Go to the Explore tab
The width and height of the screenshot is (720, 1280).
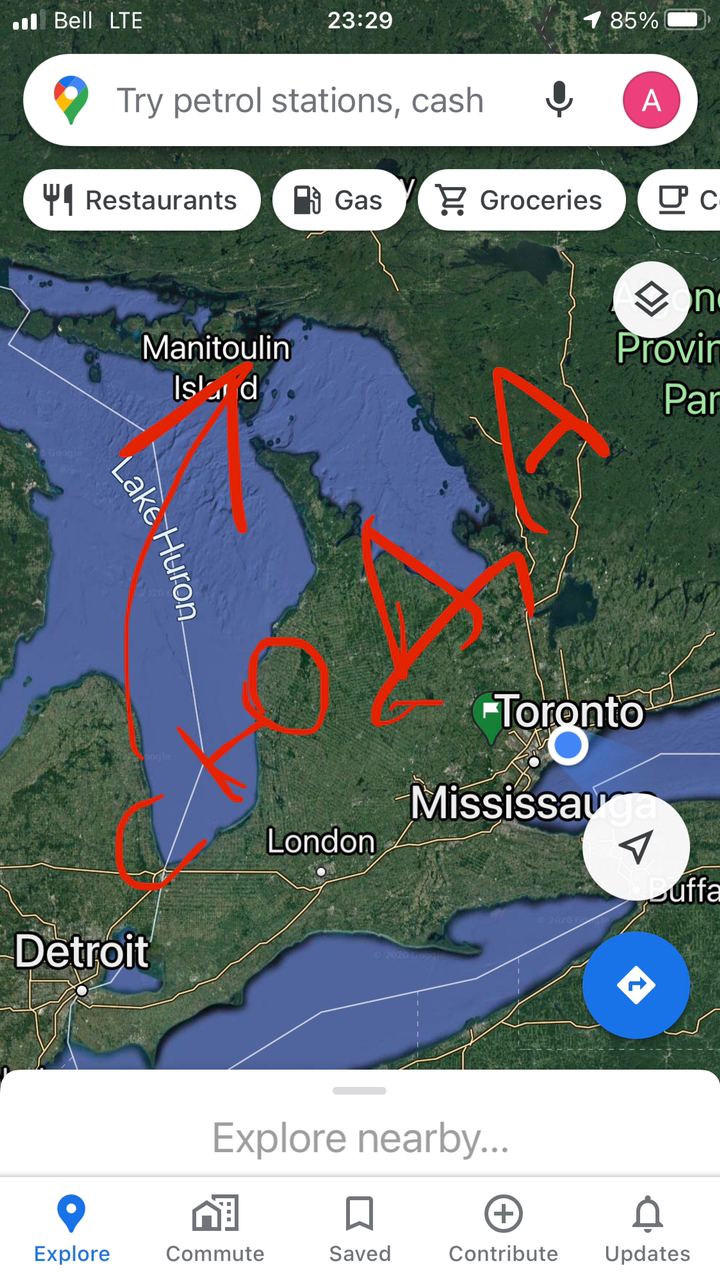click(72, 1230)
